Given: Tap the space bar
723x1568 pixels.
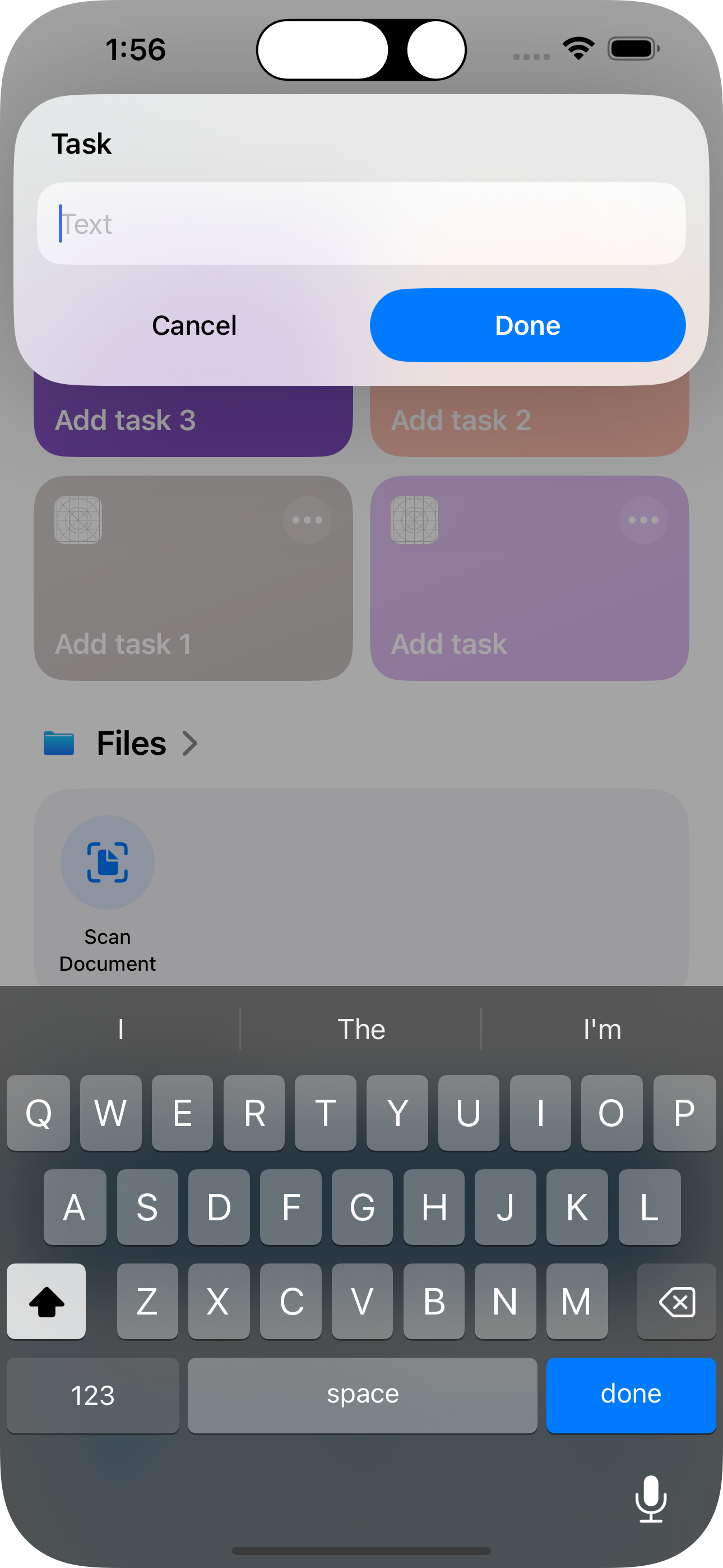Looking at the screenshot, I should pos(362,1395).
